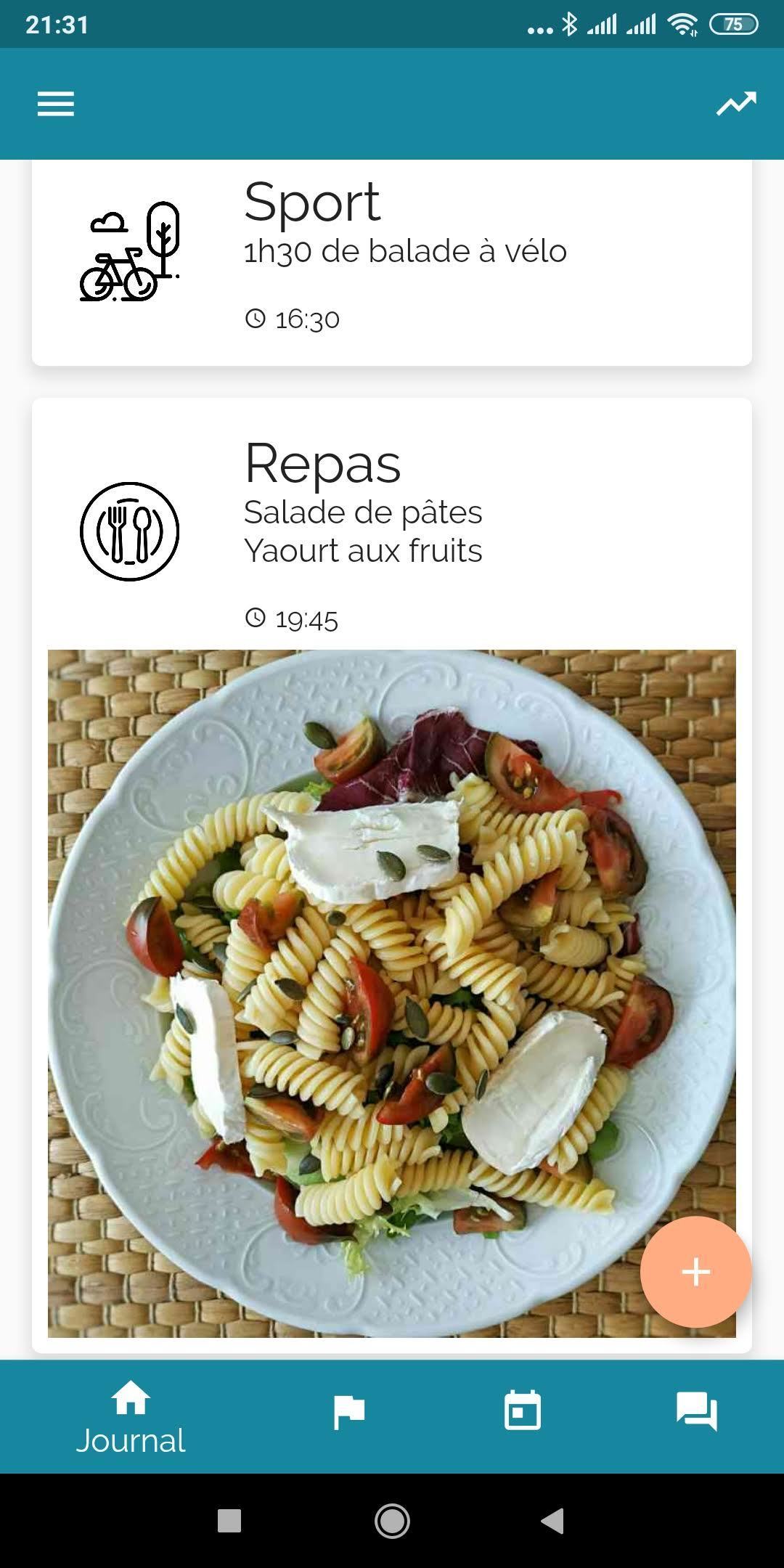784x1568 pixels.
Task: Switch to the calendar tab
Action: coord(523,1410)
